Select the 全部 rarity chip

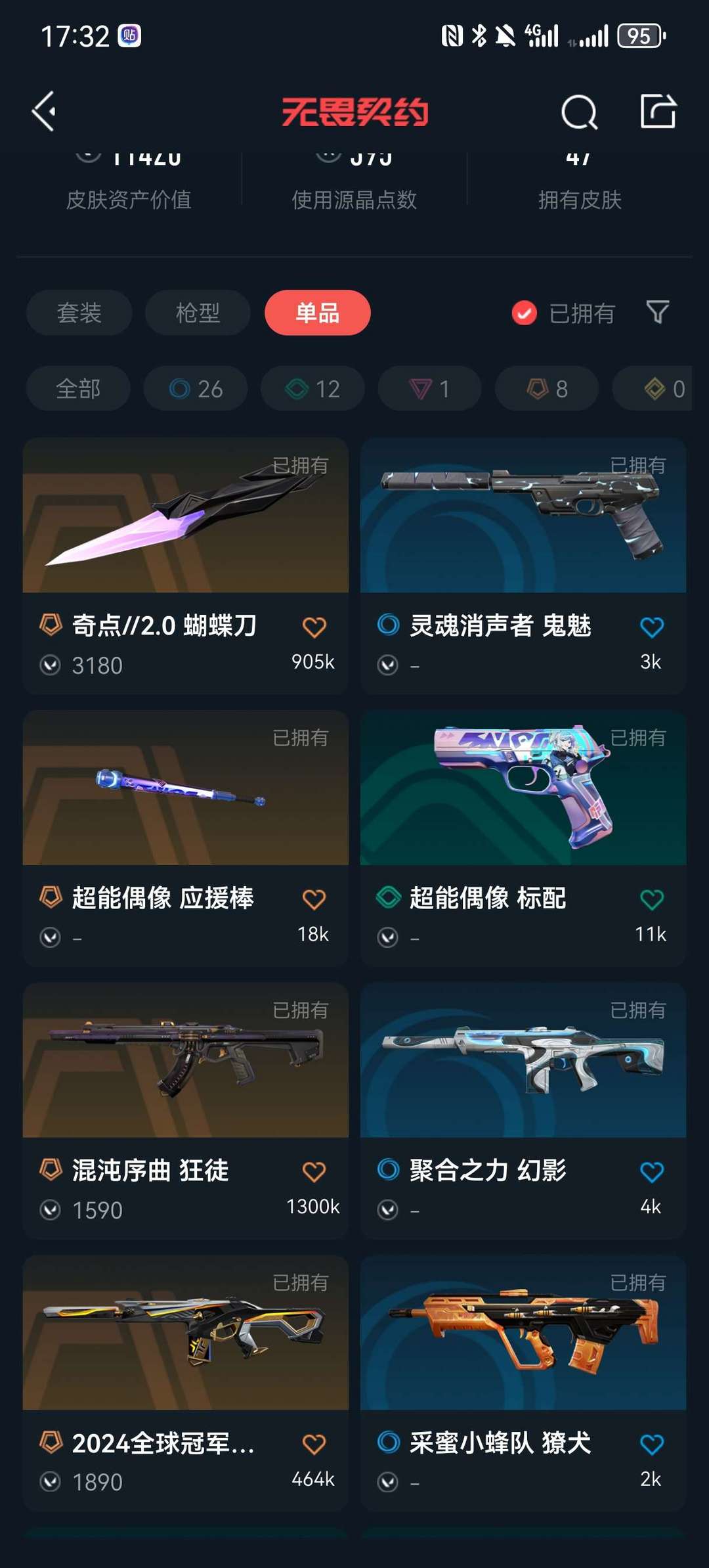(x=78, y=389)
